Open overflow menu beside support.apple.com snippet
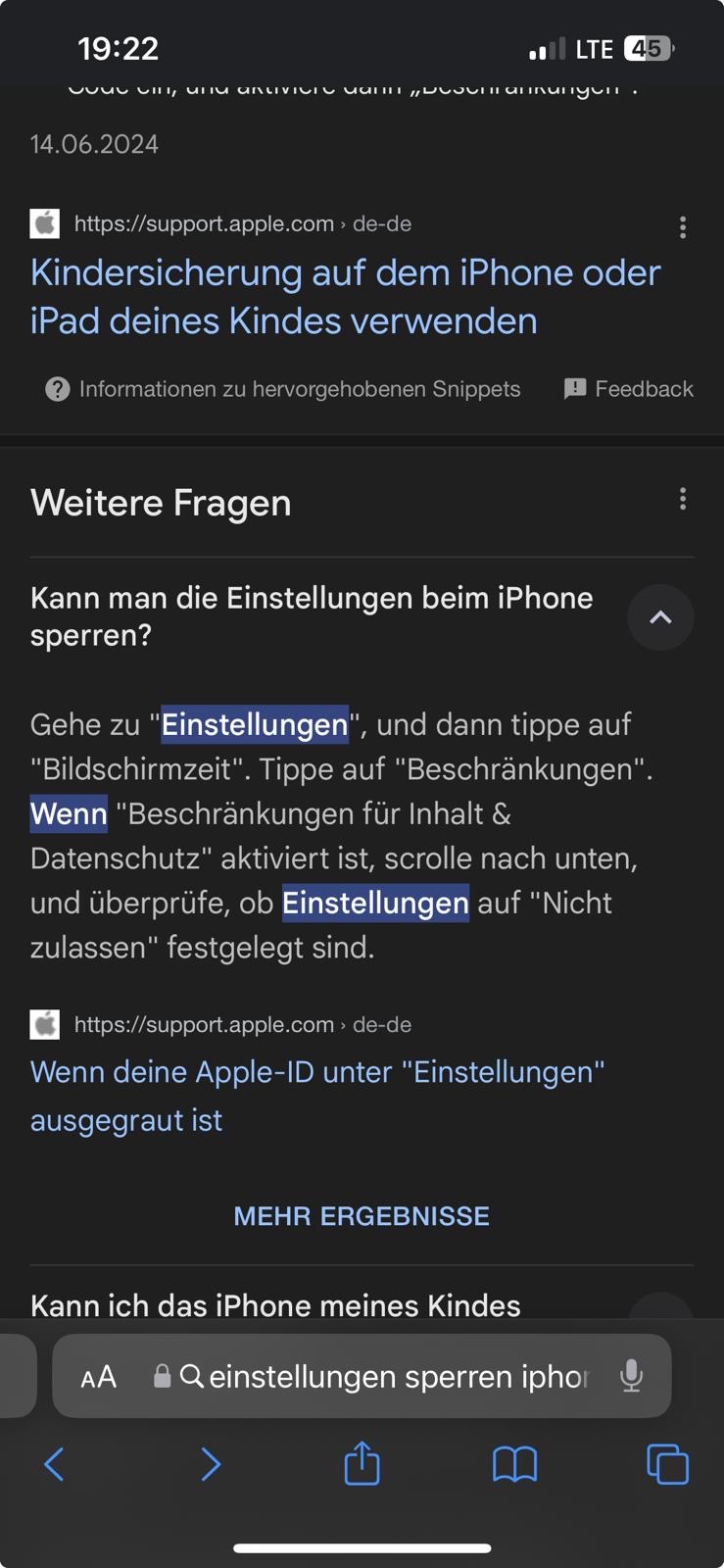 click(x=683, y=227)
